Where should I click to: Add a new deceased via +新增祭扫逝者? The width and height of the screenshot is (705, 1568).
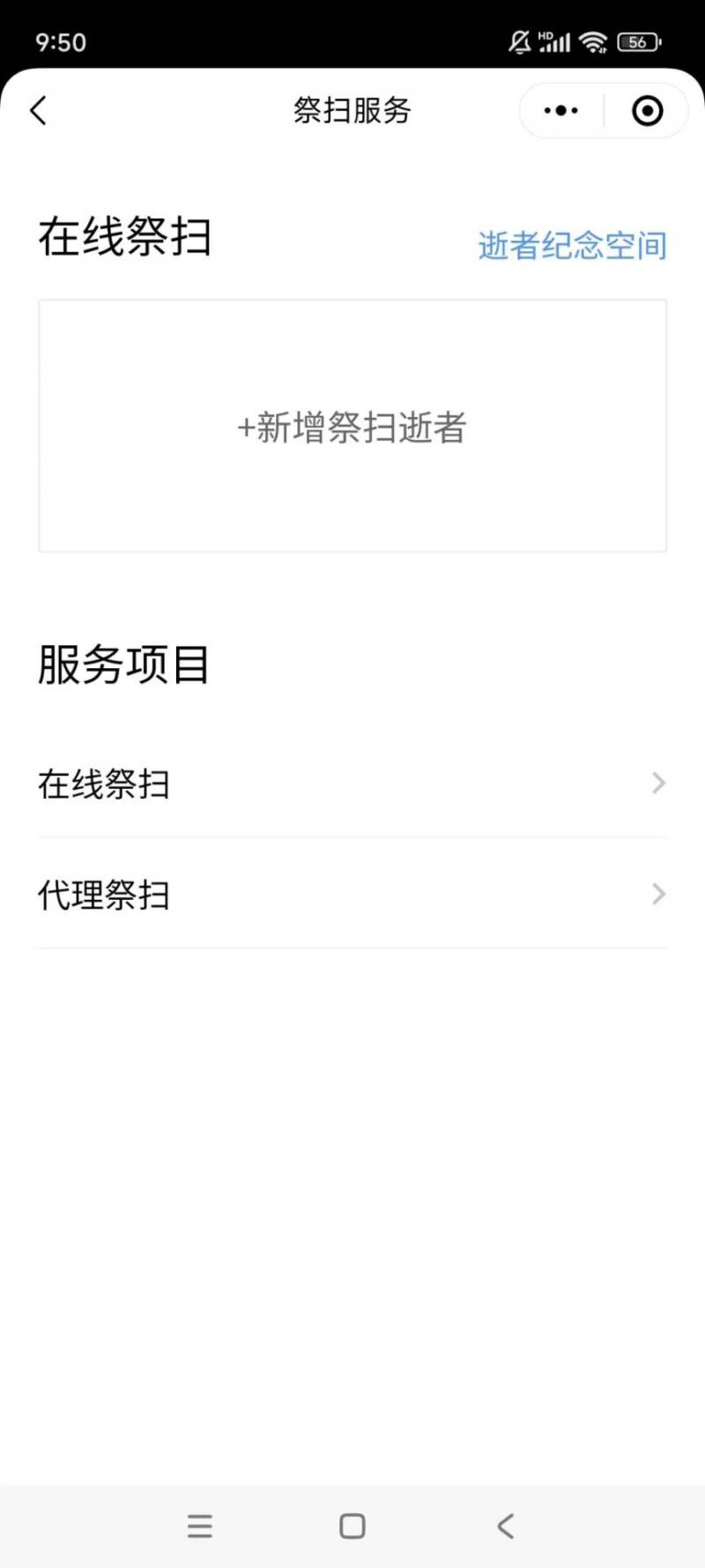(352, 427)
